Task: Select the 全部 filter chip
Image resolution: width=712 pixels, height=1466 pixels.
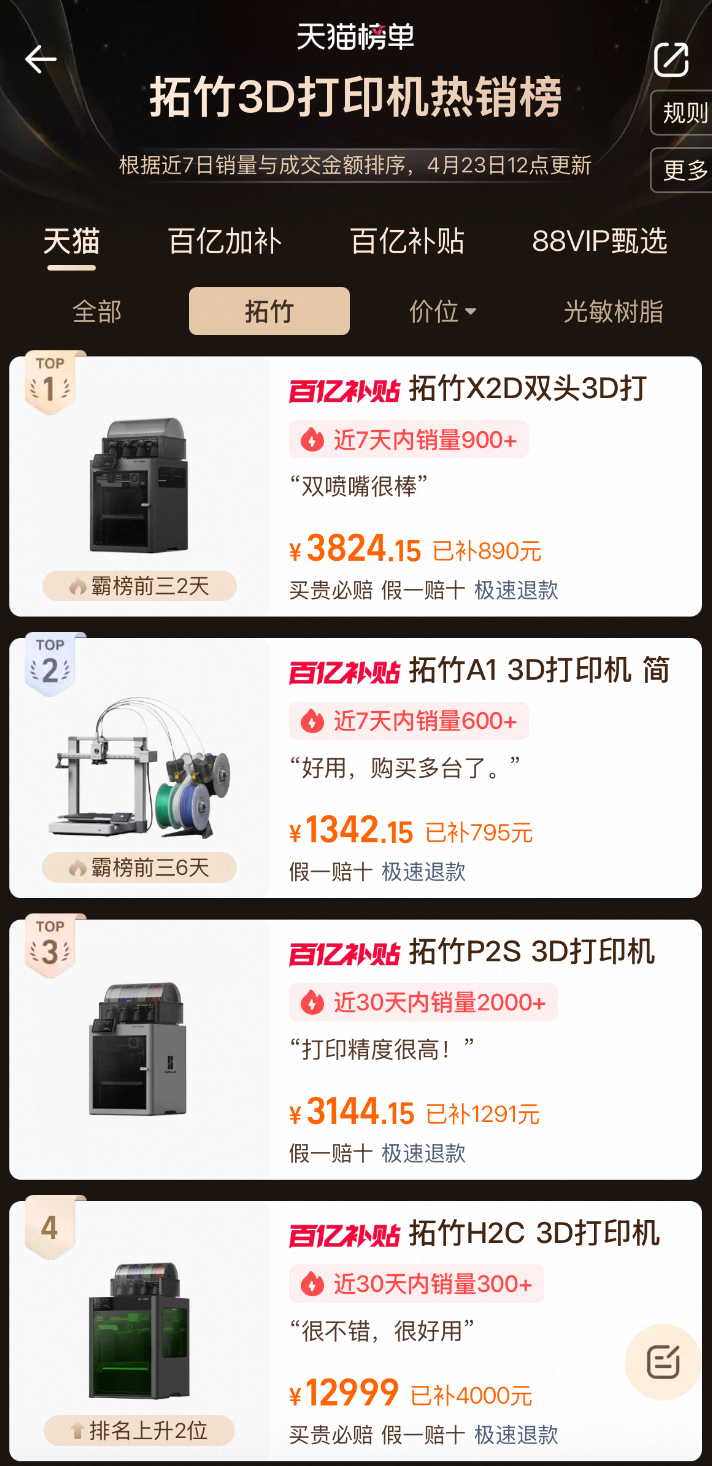Action: click(x=97, y=311)
